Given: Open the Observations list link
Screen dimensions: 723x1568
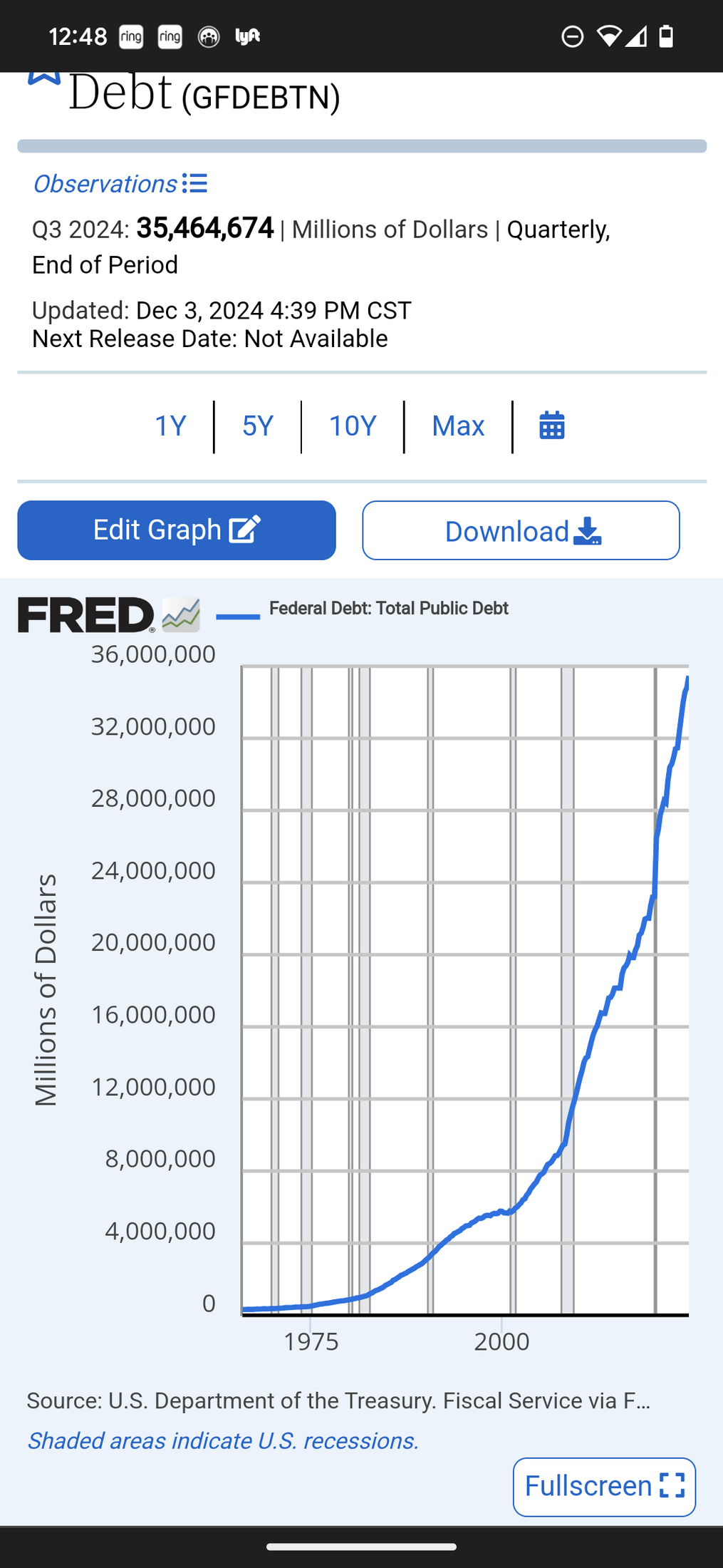Looking at the screenshot, I should click(x=120, y=184).
